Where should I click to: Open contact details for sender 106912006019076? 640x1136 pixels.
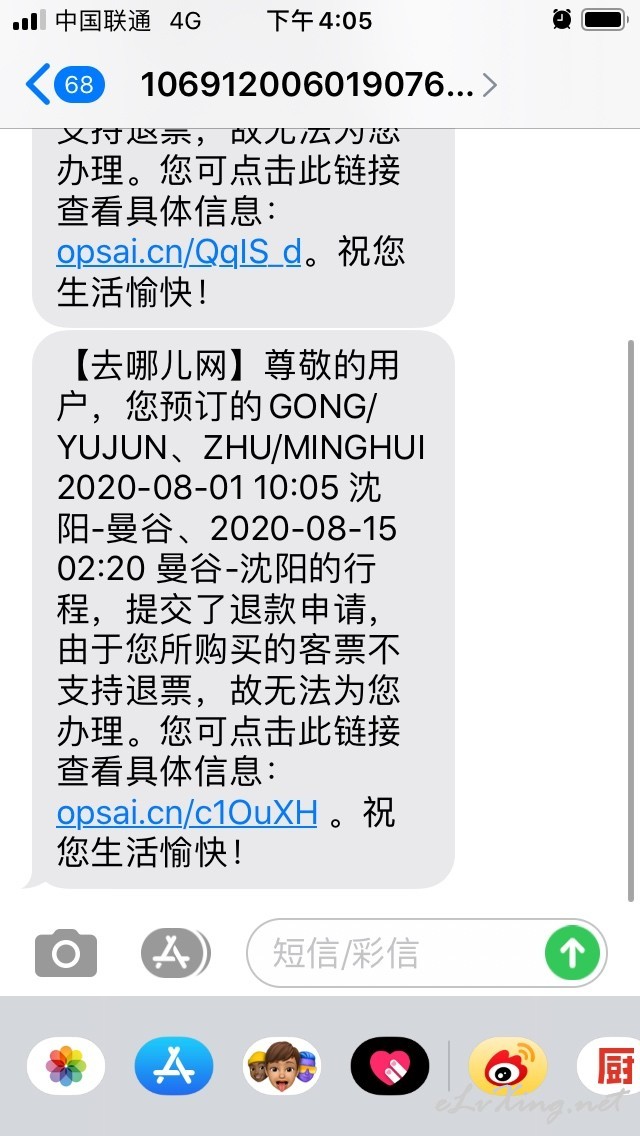319,85
